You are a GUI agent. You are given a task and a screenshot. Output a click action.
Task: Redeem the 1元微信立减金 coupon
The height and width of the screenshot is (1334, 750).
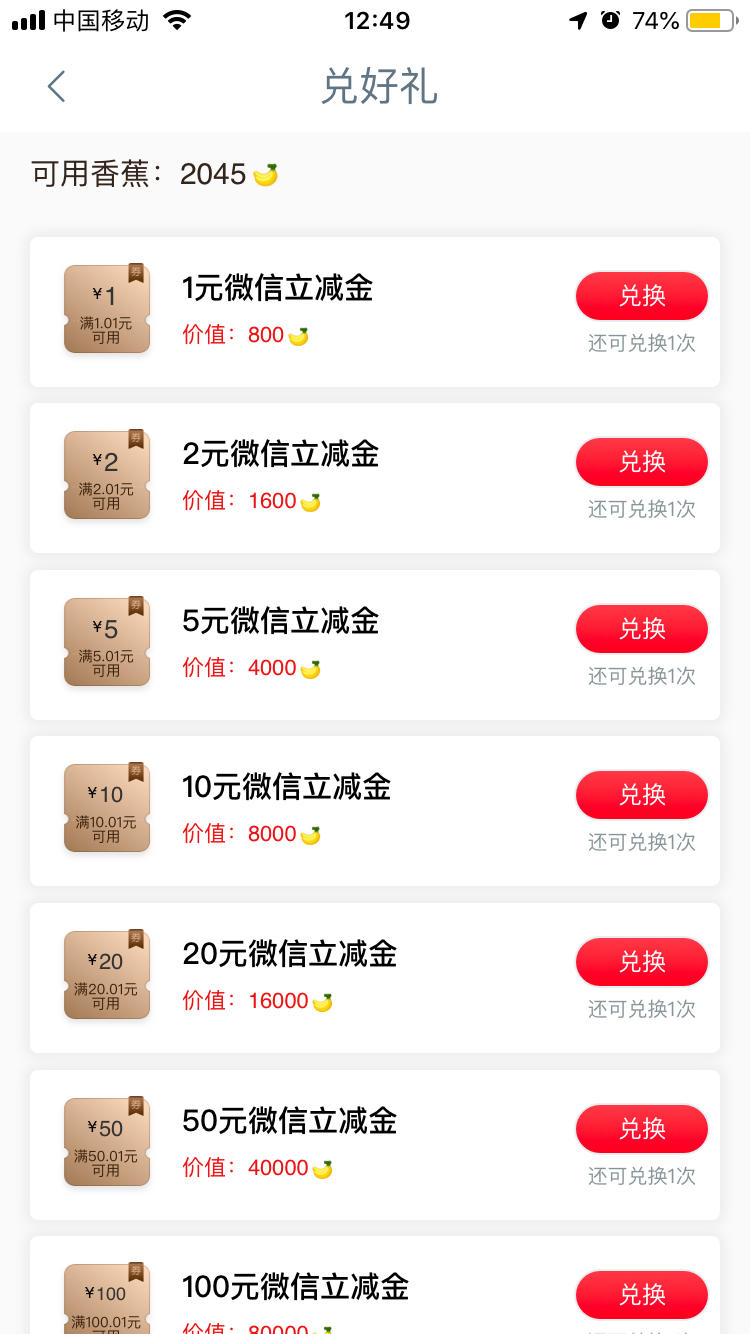tap(642, 296)
